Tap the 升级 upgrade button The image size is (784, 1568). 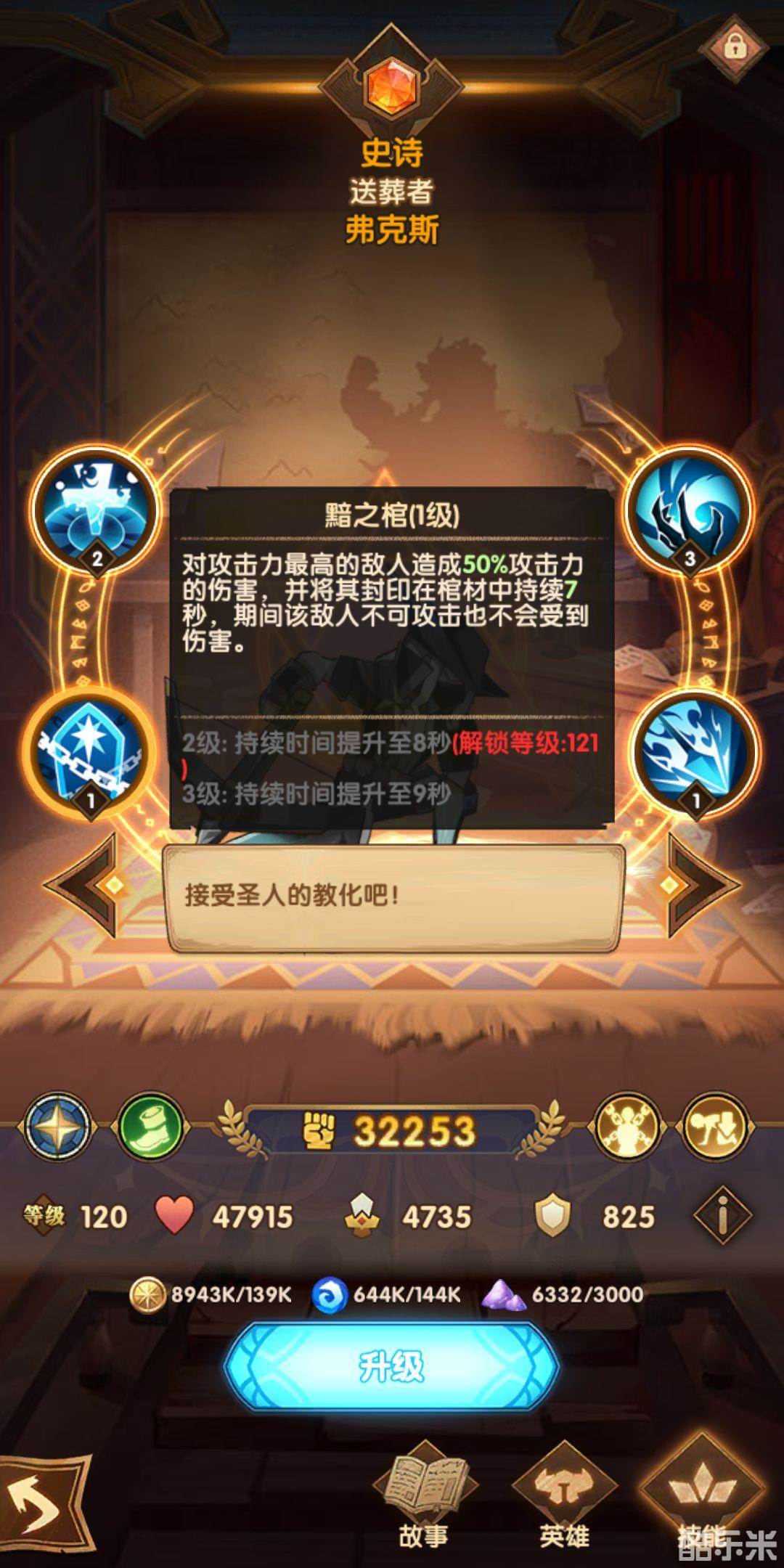click(x=391, y=1368)
